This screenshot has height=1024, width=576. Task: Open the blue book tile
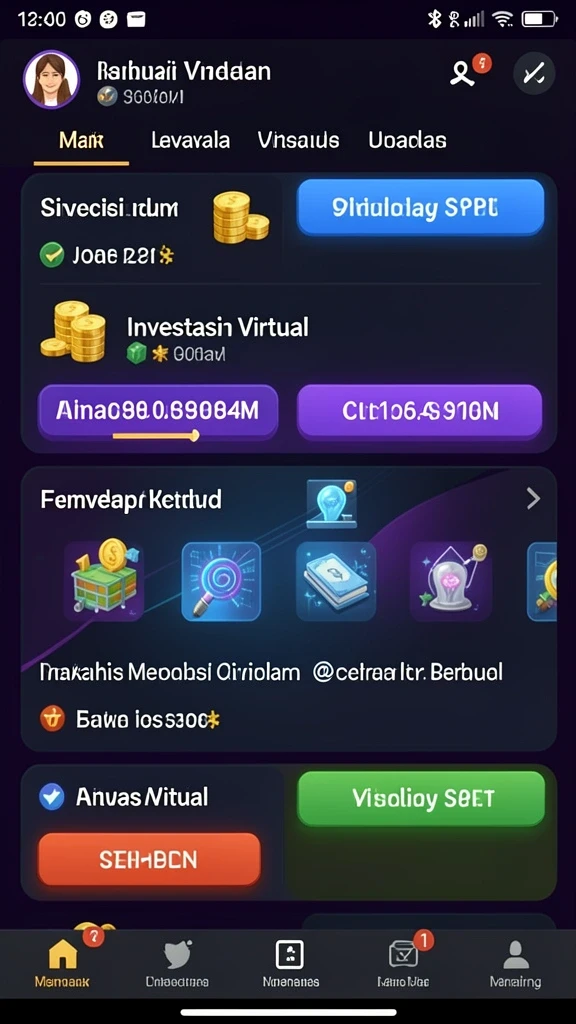pyautogui.click(x=336, y=581)
